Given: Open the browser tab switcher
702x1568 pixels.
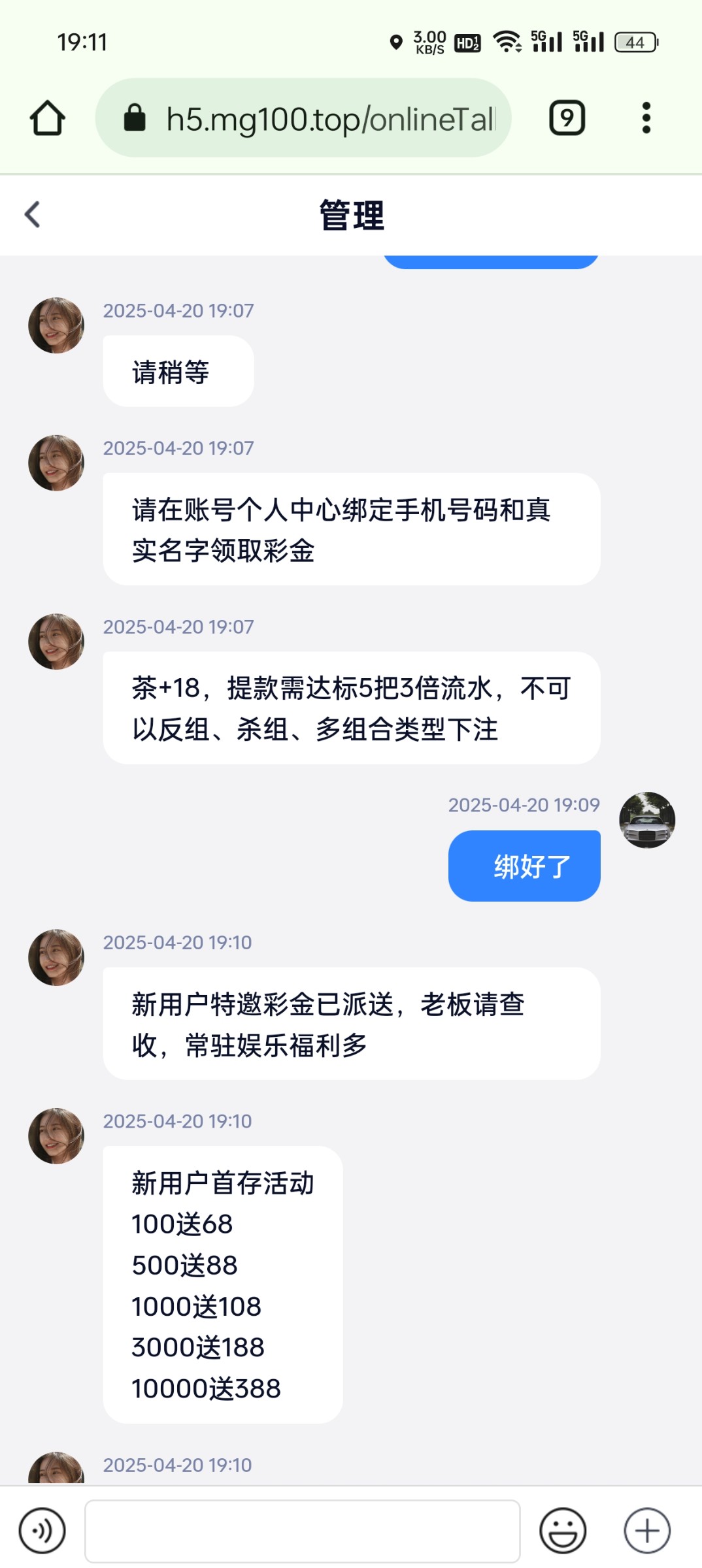Looking at the screenshot, I should pos(567,118).
